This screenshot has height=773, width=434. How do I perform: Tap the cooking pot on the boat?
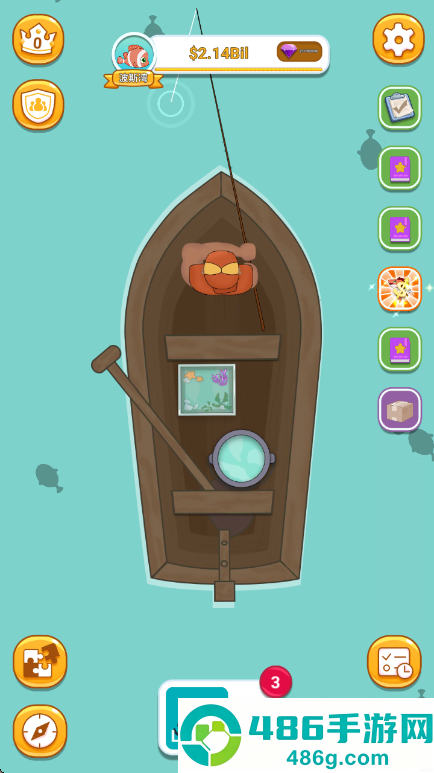[x=242, y=458]
